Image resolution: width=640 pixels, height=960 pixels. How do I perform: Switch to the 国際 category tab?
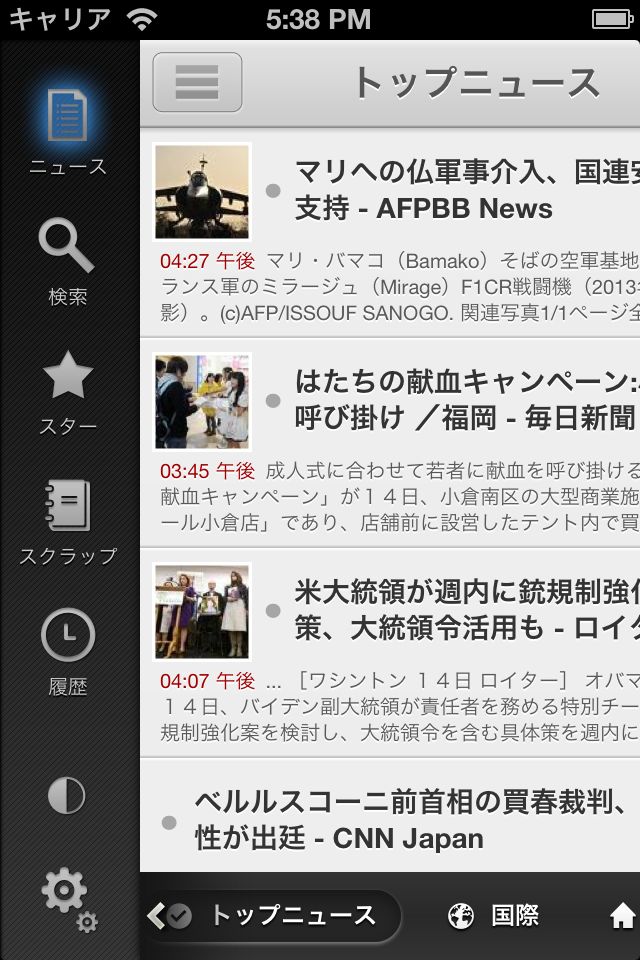pyautogui.click(x=495, y=915)
